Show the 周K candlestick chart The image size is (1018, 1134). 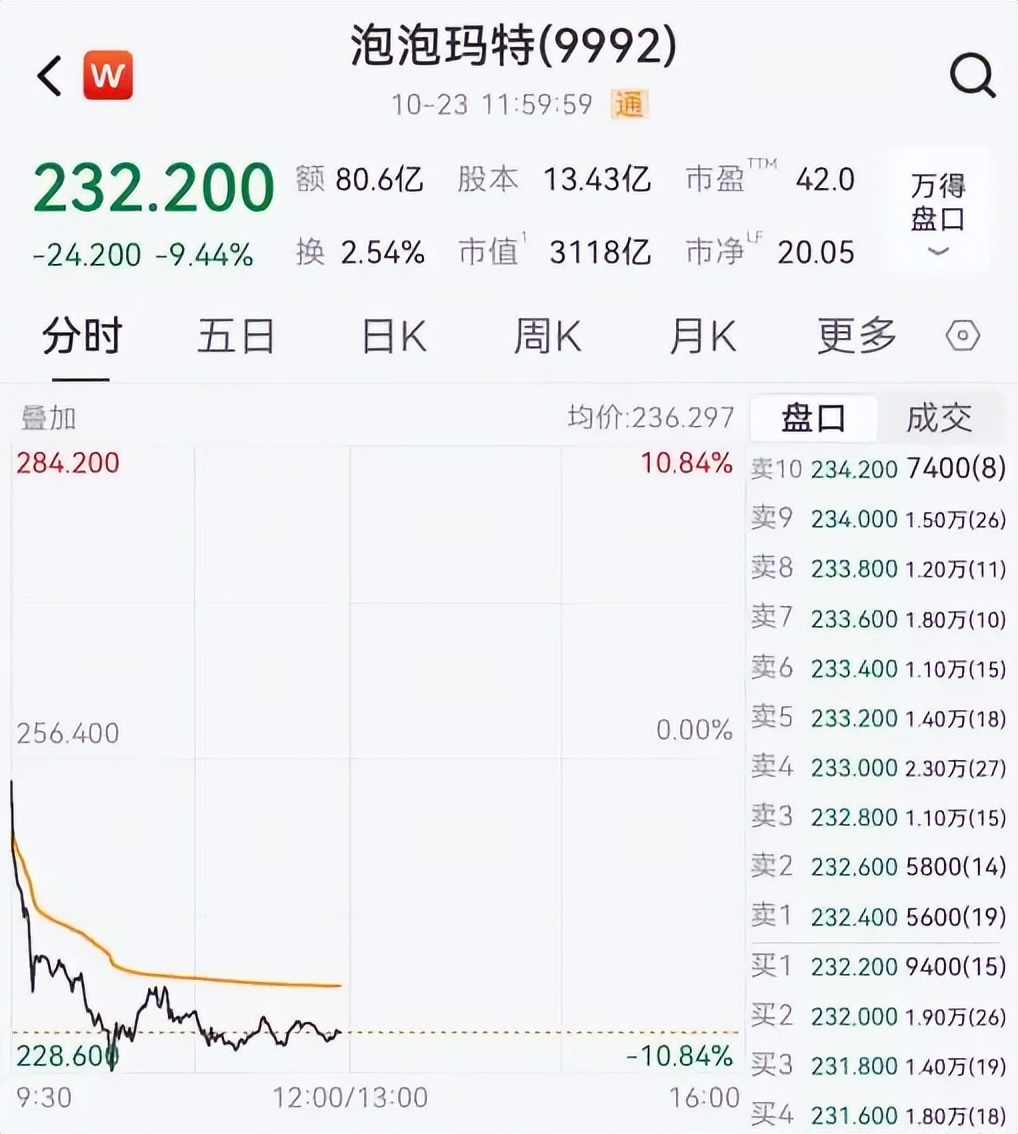click(x=547, y=337)
